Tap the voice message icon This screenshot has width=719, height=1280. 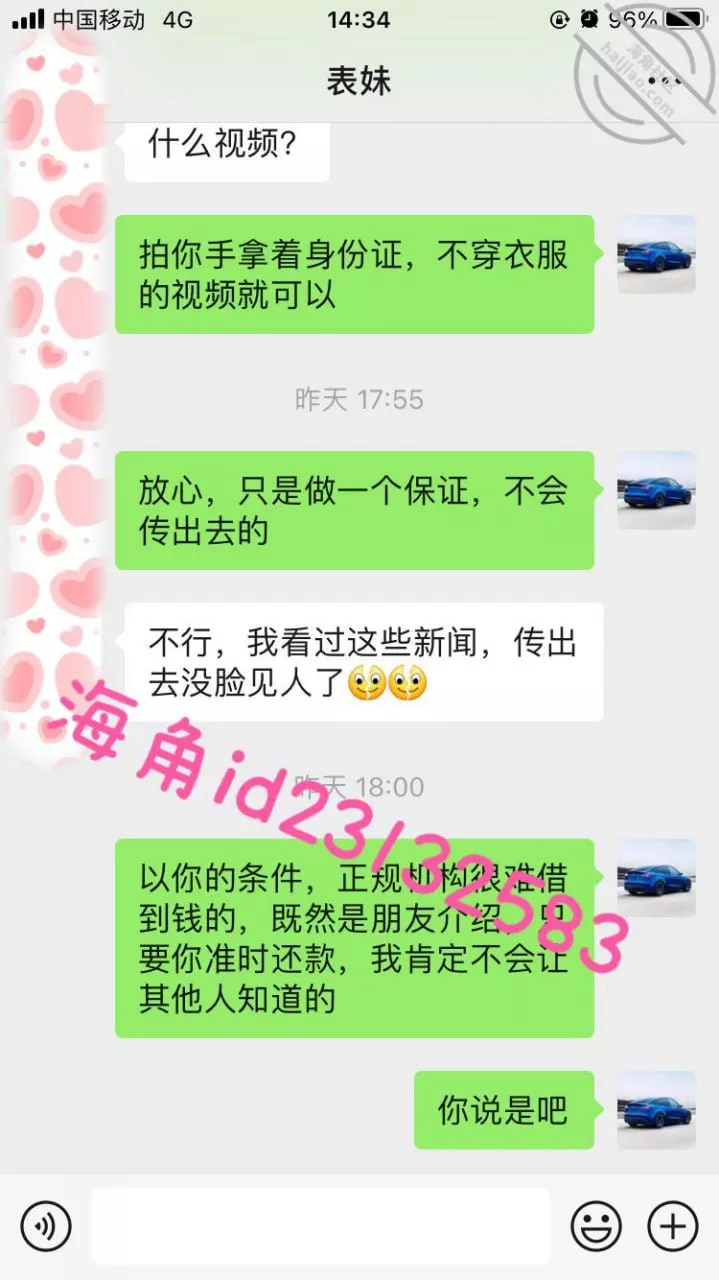point(46,1226)
